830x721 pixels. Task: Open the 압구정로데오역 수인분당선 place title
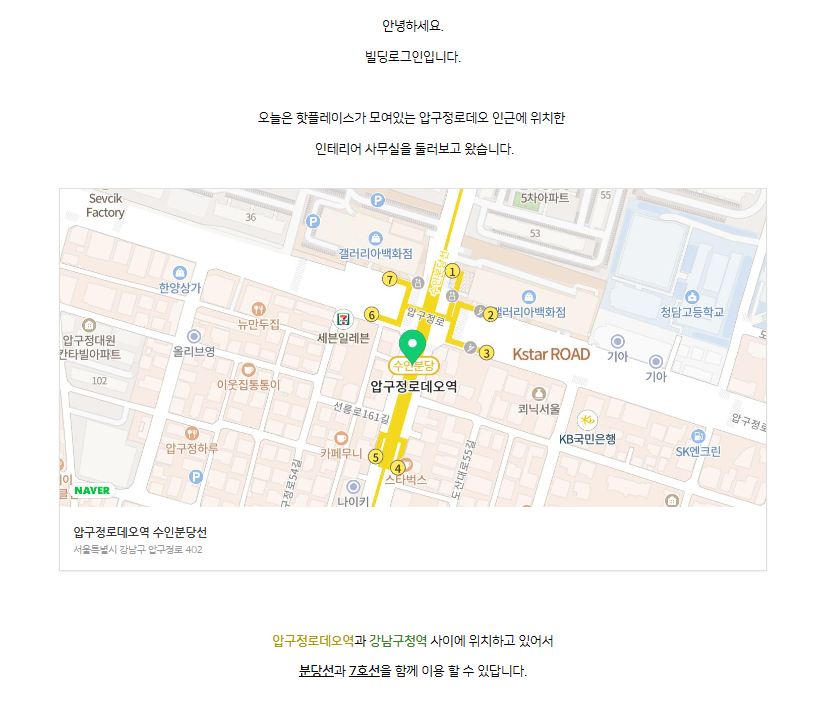coord(140,532)
